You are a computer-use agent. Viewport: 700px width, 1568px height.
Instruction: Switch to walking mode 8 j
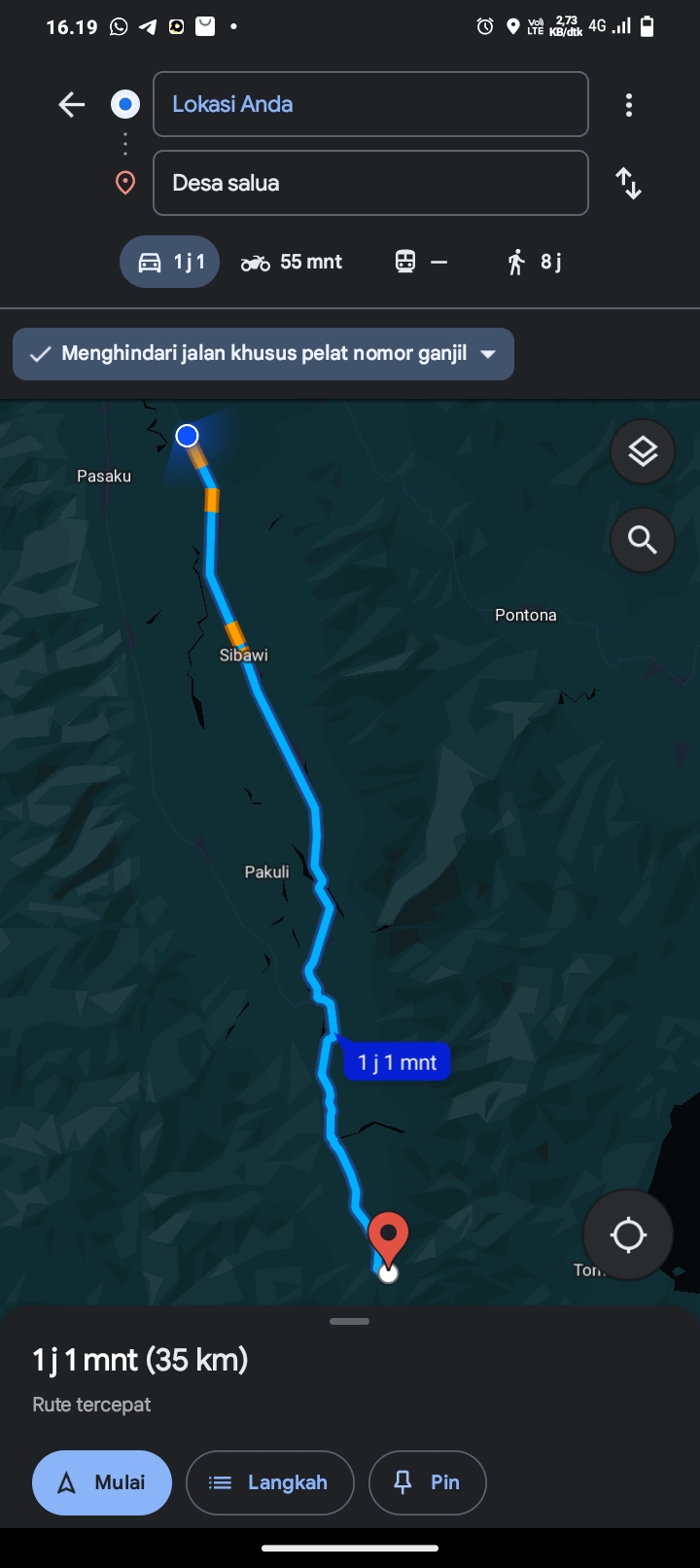(534, 262)
